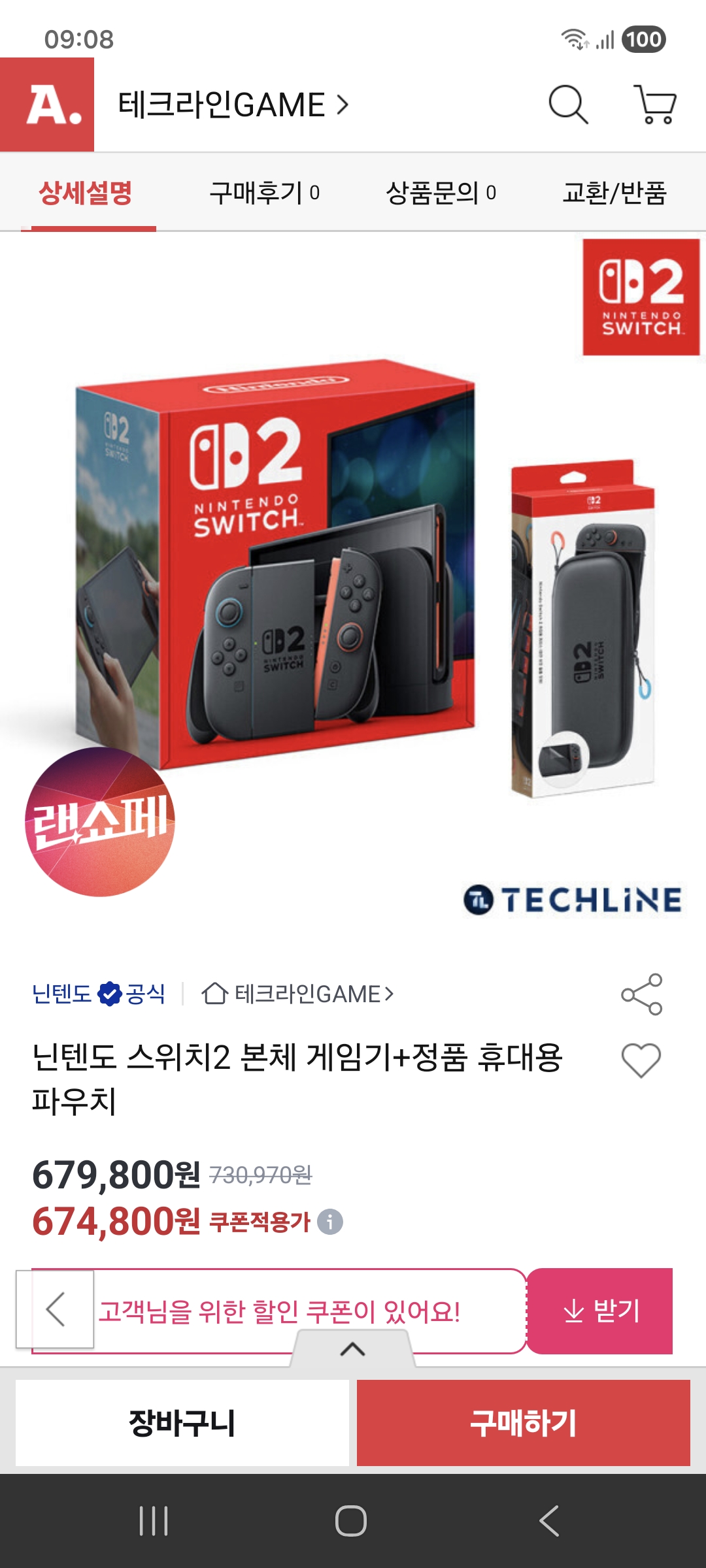Viewport: 706px width, 1568px height.
Task: Switch to the 상세설명 tab
Action: (x=86, y=193)
